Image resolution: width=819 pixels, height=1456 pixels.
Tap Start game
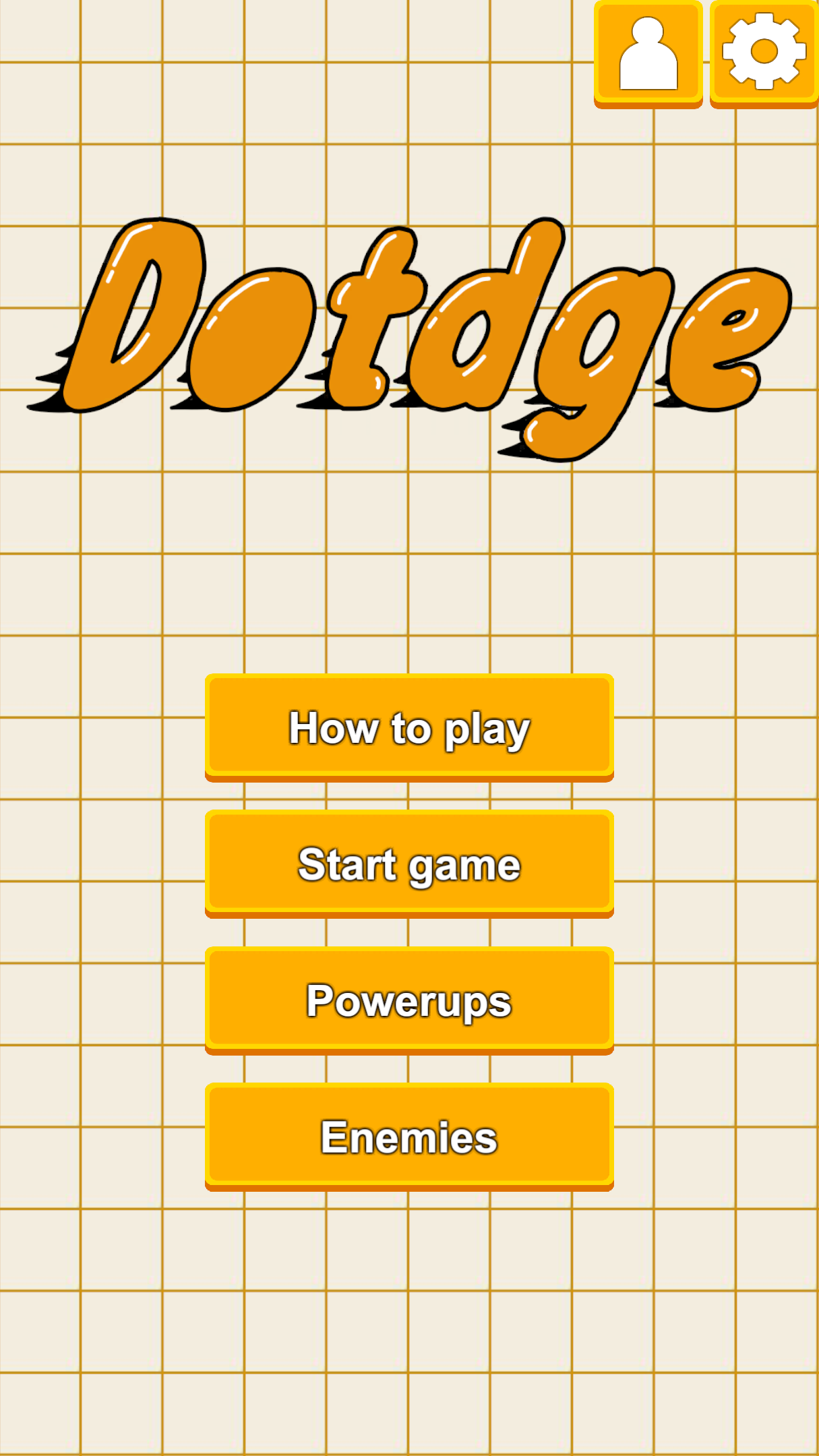click(409, 863)
